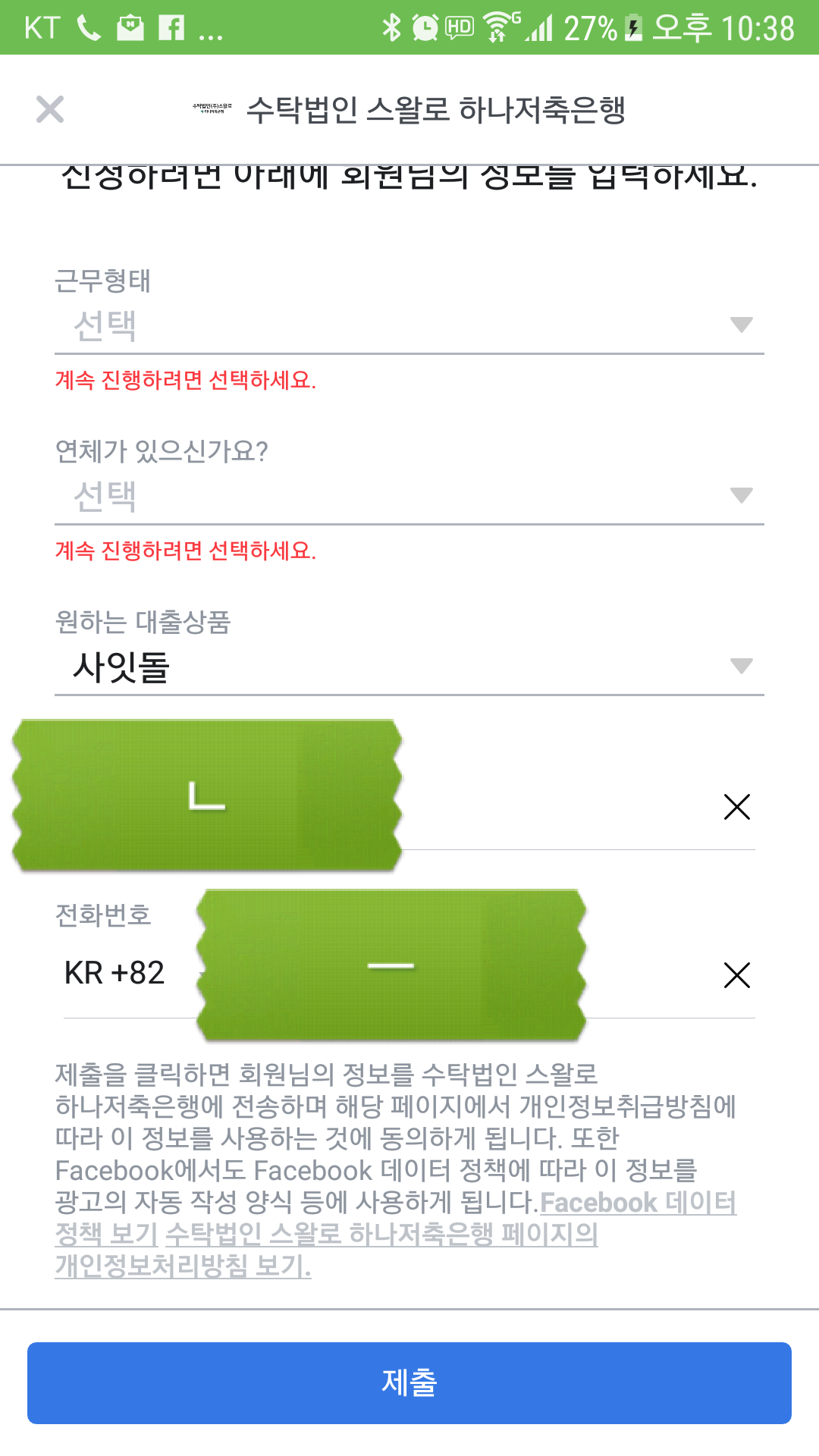Clear the 전화번호 field

[737, 975]
